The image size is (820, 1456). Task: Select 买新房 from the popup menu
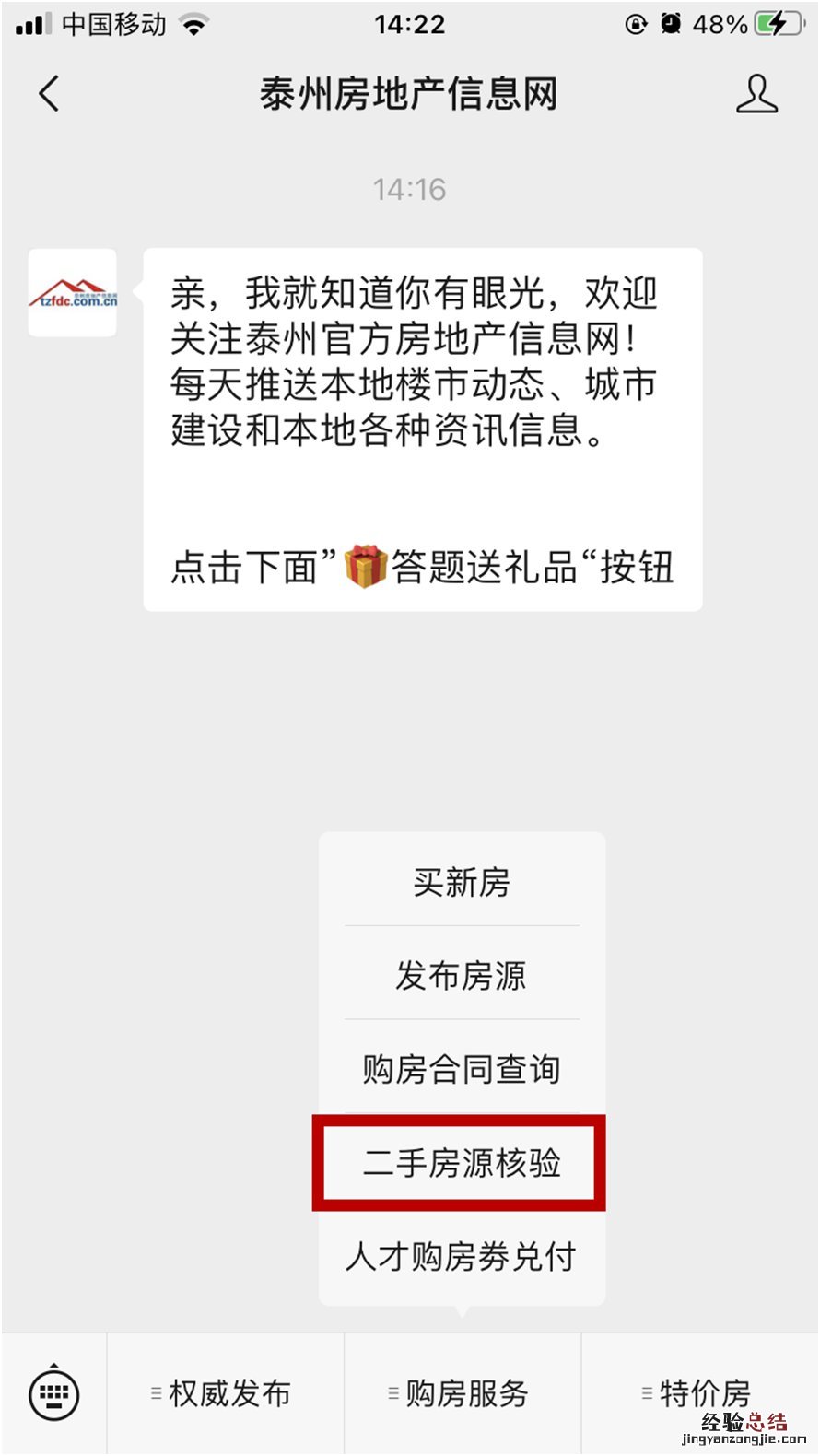tap(462, 882)
